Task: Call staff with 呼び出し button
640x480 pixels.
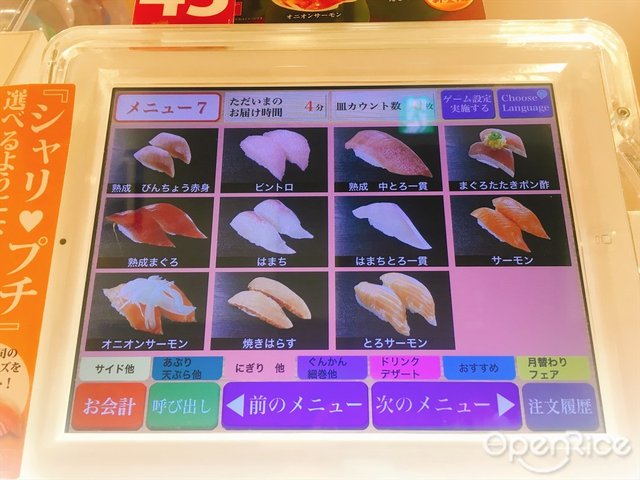Action: click(183, 407)
